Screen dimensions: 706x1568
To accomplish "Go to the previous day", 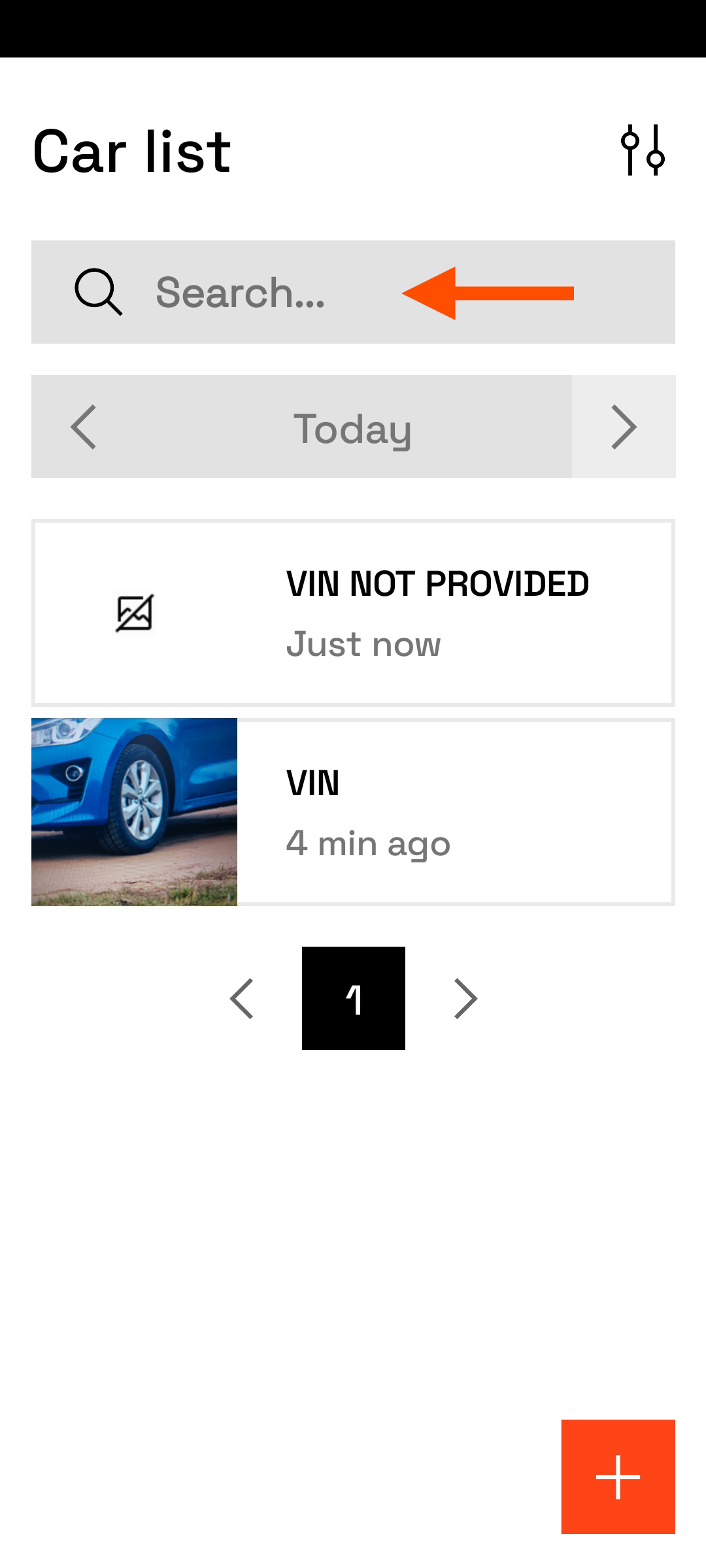I will 84,427.
